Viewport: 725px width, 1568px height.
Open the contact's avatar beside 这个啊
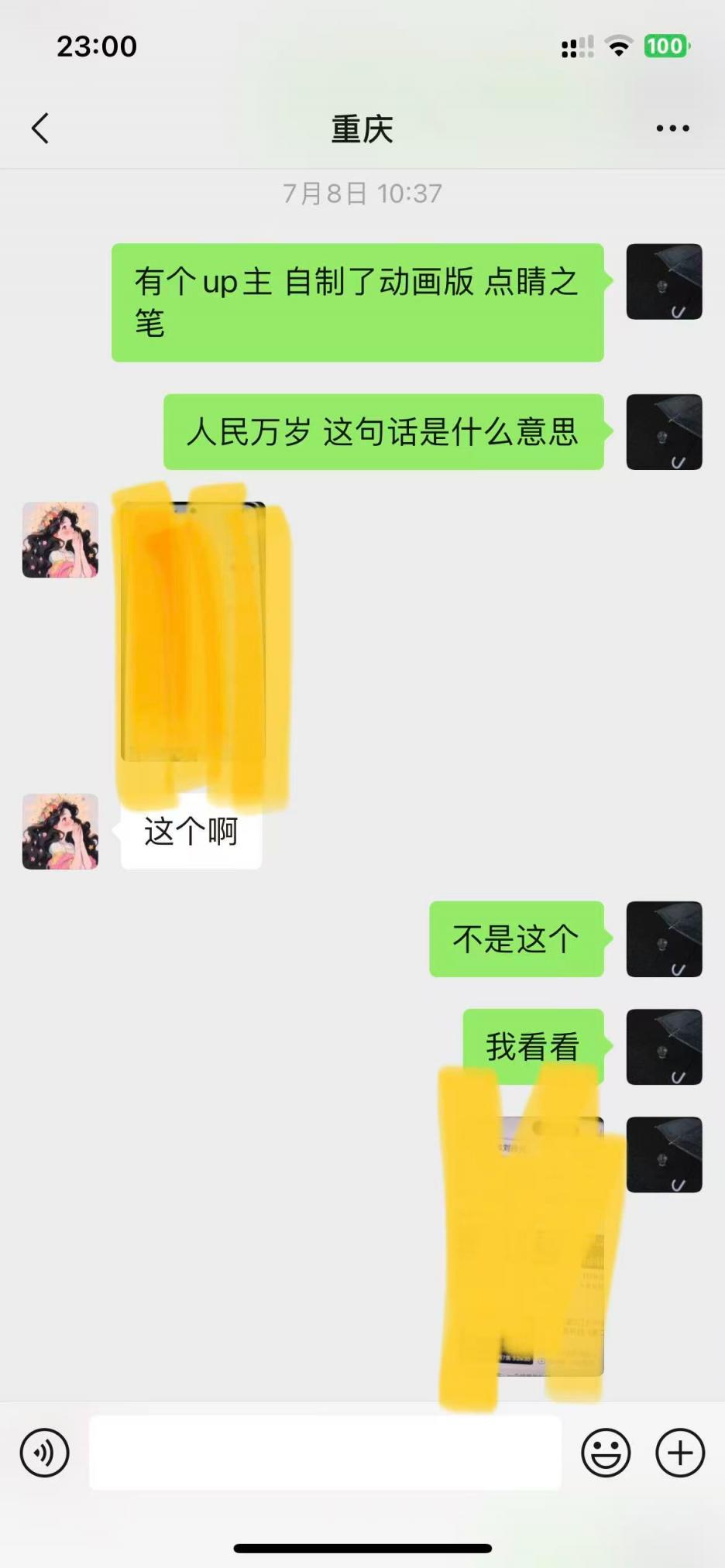[x=60, y=832]
